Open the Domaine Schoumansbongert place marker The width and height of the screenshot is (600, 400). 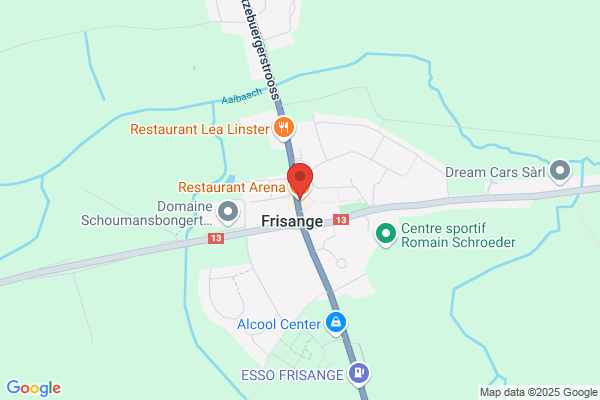tap(229, 211)
